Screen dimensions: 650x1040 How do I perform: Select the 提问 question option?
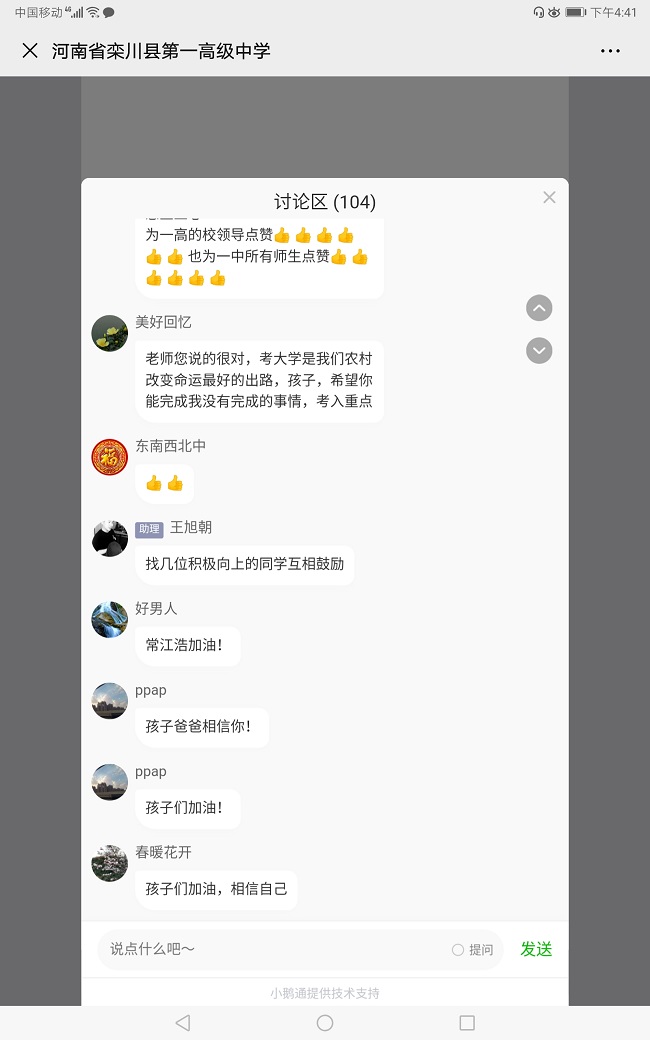tap(473, 949)
